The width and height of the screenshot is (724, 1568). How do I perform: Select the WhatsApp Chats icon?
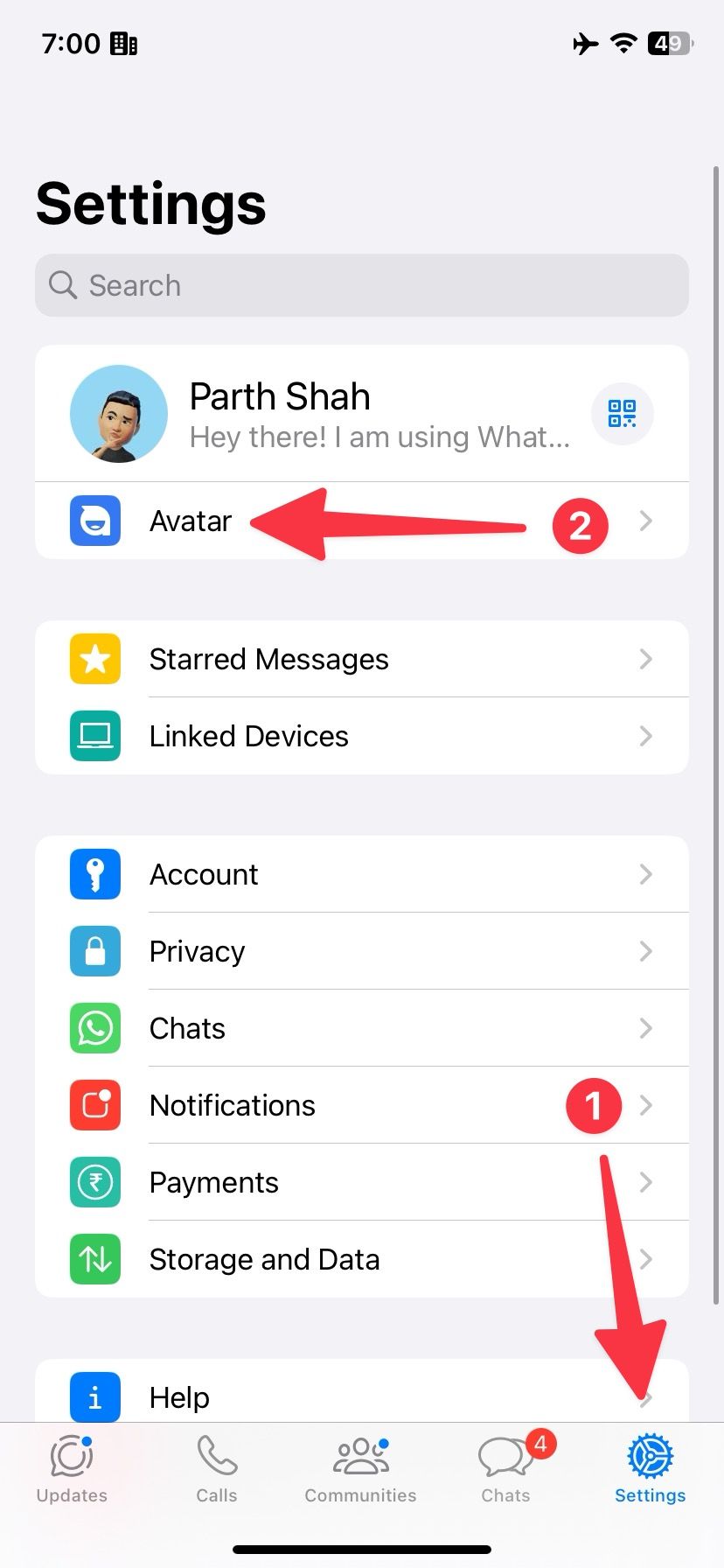(x=94, y=1028)
